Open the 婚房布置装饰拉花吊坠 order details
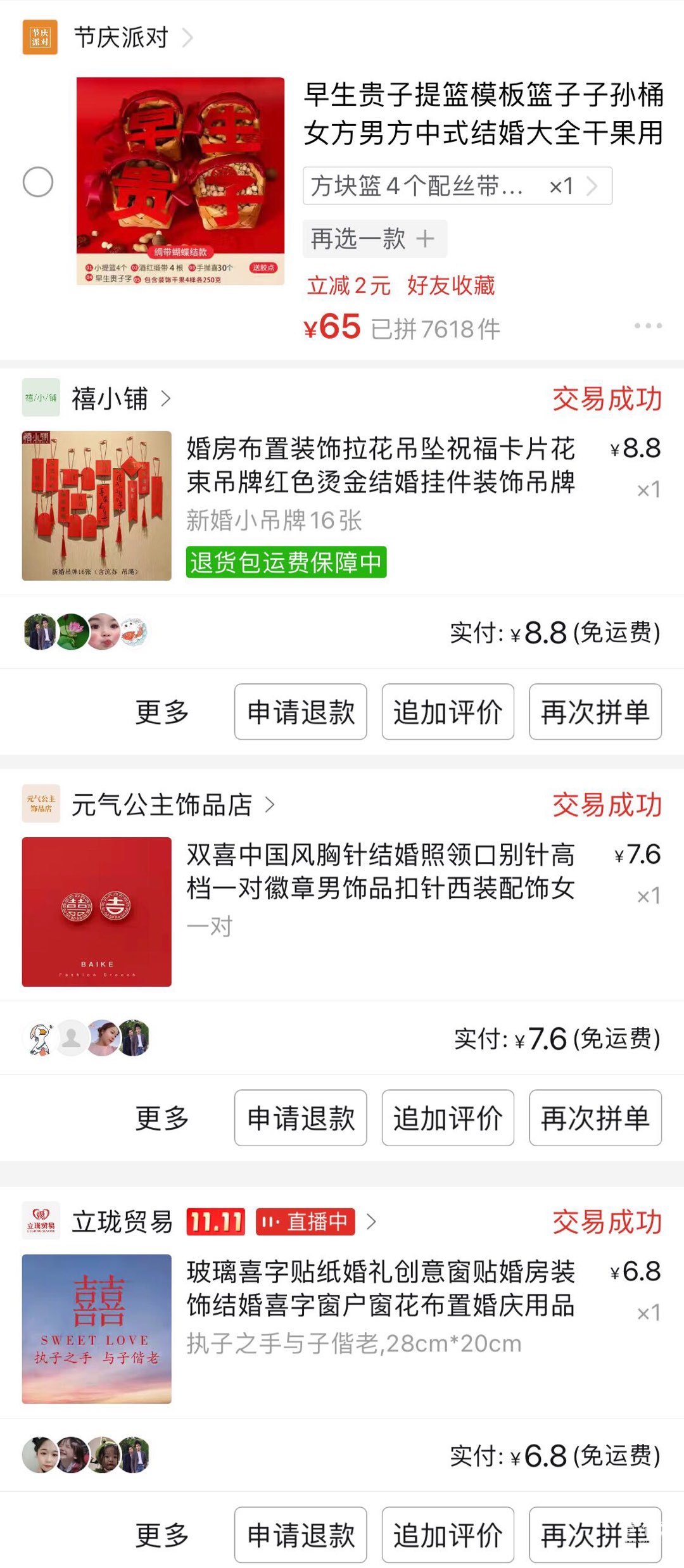This screenshot has height=1568, width=684. [x=380, y=465]
